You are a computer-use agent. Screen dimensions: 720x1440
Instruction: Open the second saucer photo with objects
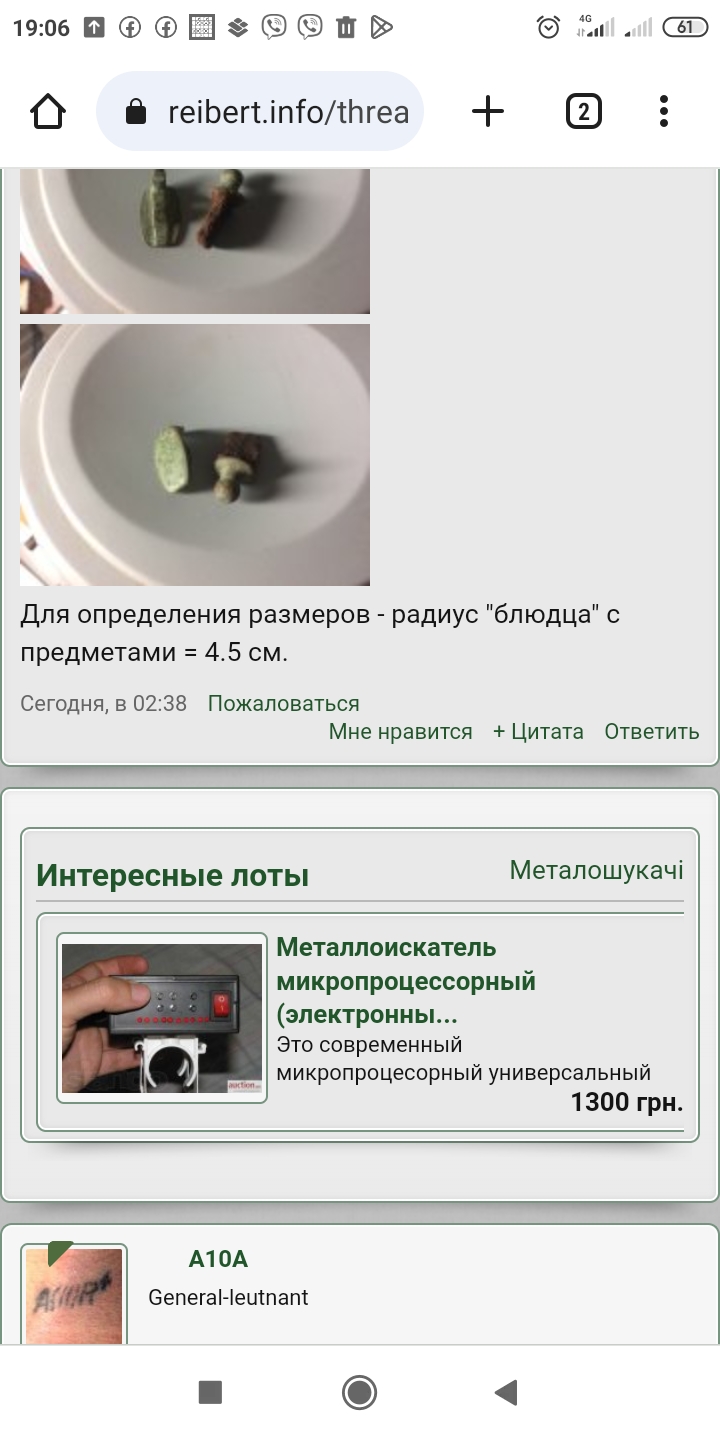click(x=195, y=454)
